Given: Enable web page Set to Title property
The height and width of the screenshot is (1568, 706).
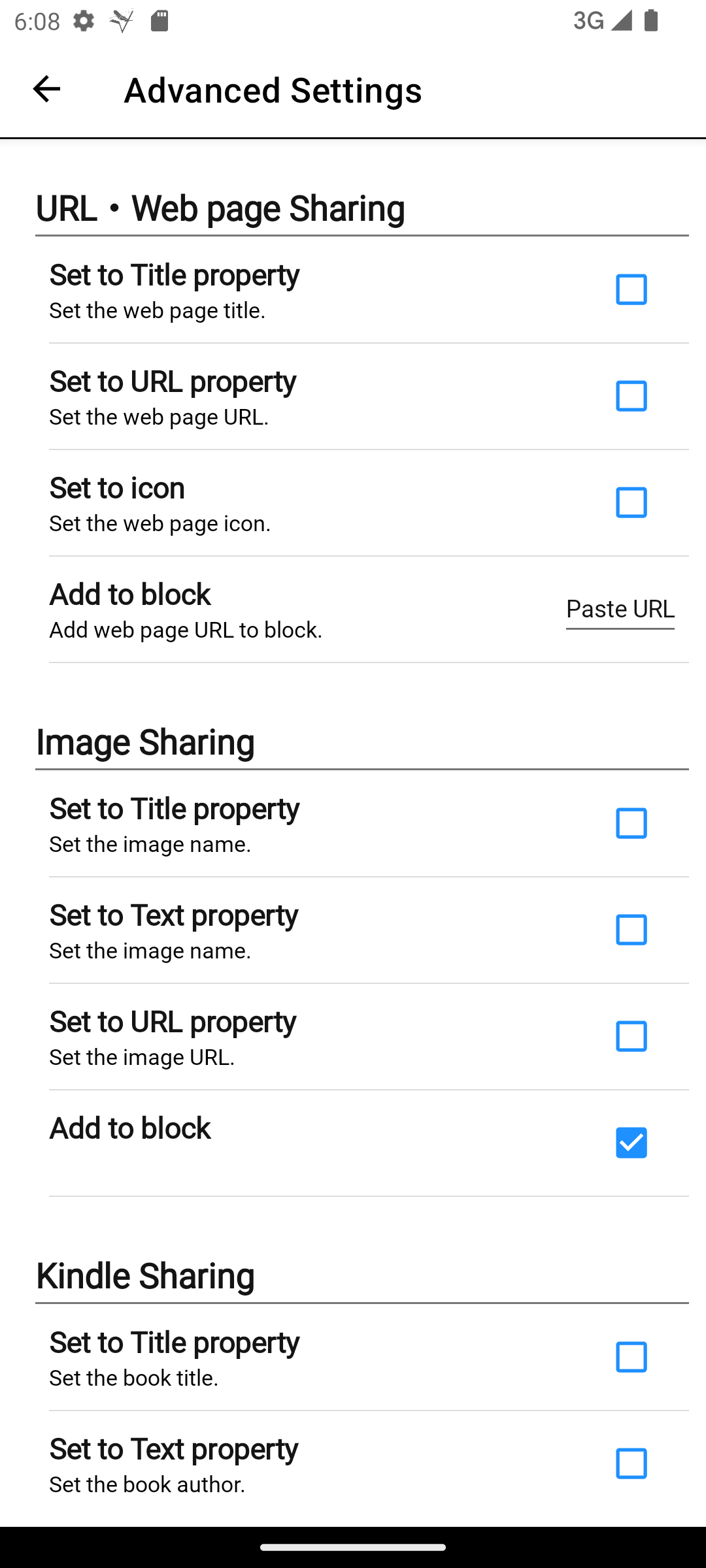Looking at the screenshot, I should [631, 289].
